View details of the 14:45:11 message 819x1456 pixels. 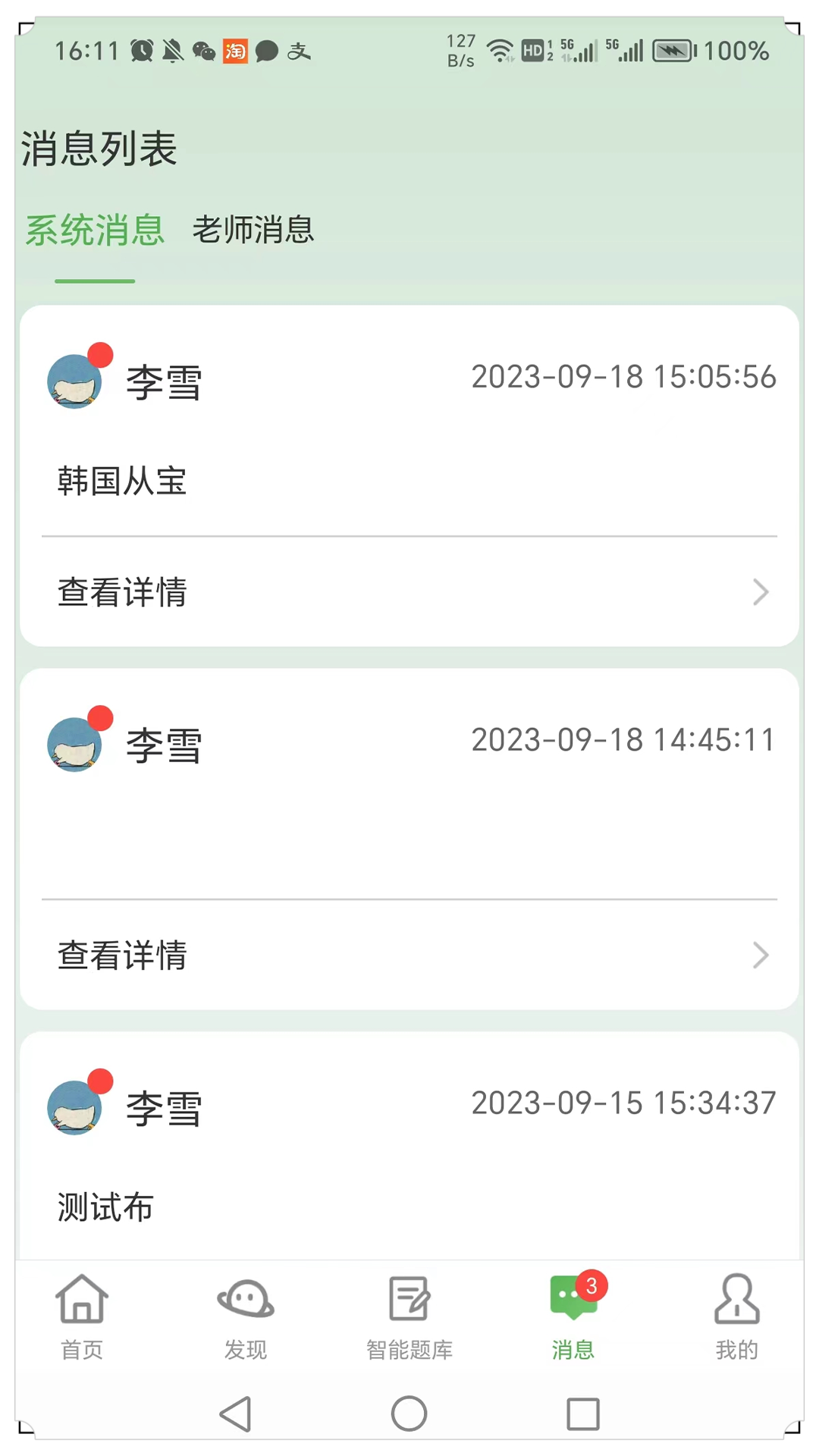click(x=409, y=955)
